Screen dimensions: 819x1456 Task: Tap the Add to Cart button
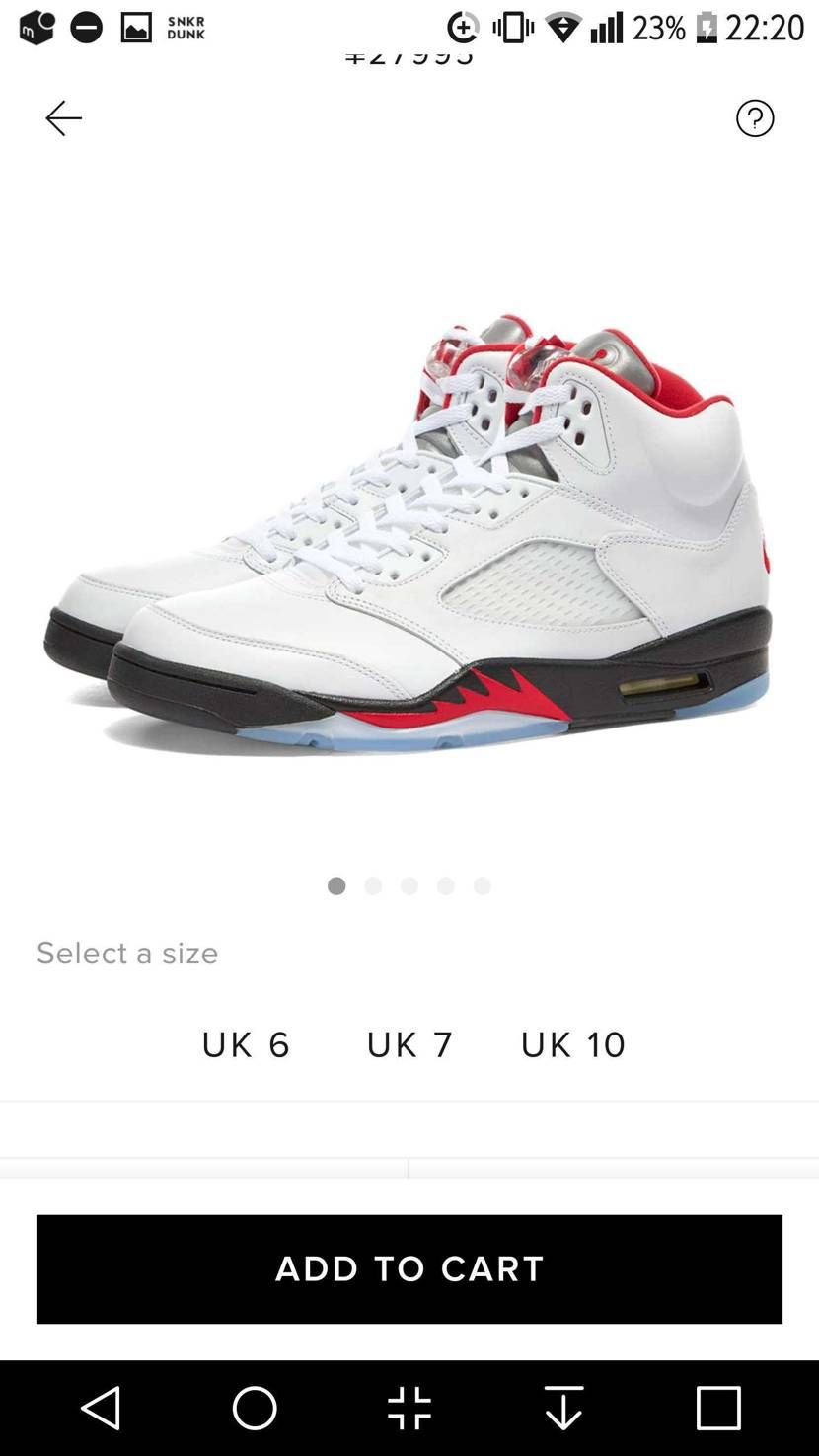pyautogui.click(x=409, y=1268)
